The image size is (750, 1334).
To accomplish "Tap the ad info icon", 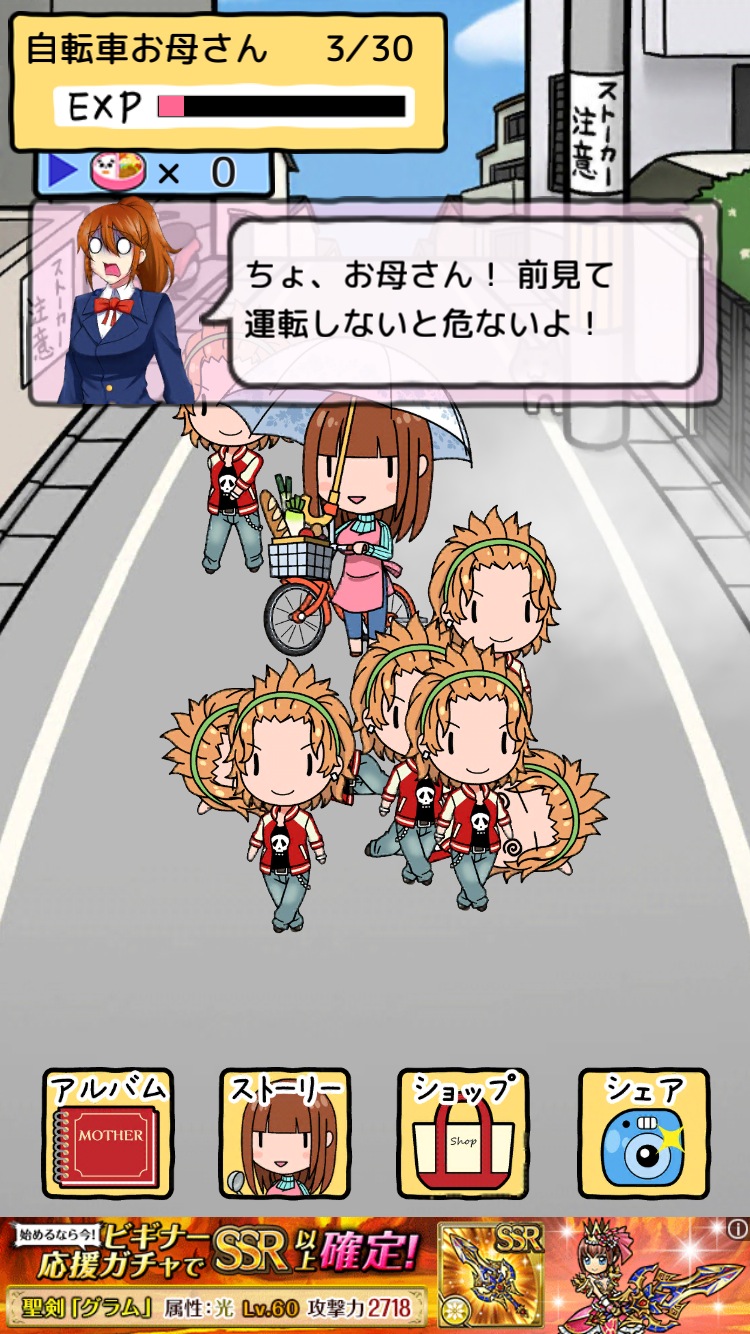I will tap(738, 1228).
